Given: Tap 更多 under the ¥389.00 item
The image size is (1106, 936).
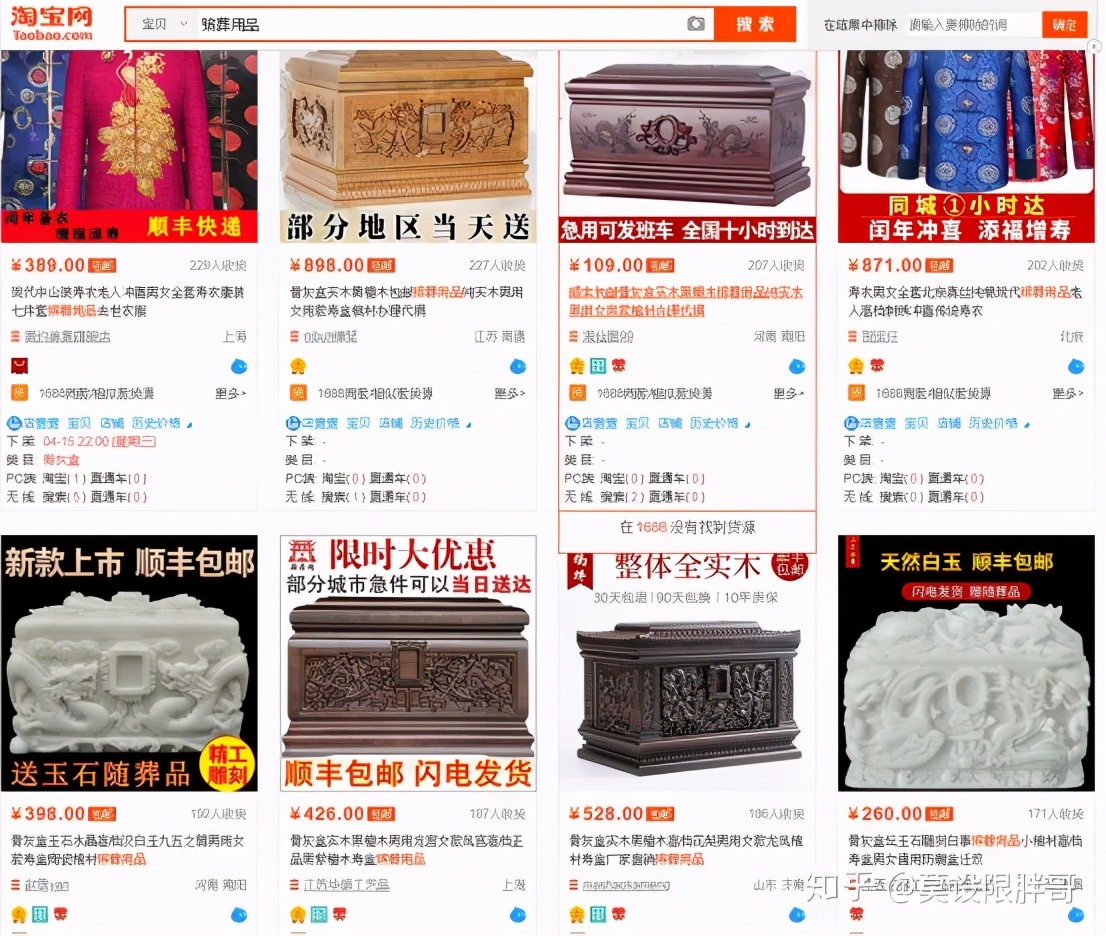Looking at the screenshot, I should point(230,394).
